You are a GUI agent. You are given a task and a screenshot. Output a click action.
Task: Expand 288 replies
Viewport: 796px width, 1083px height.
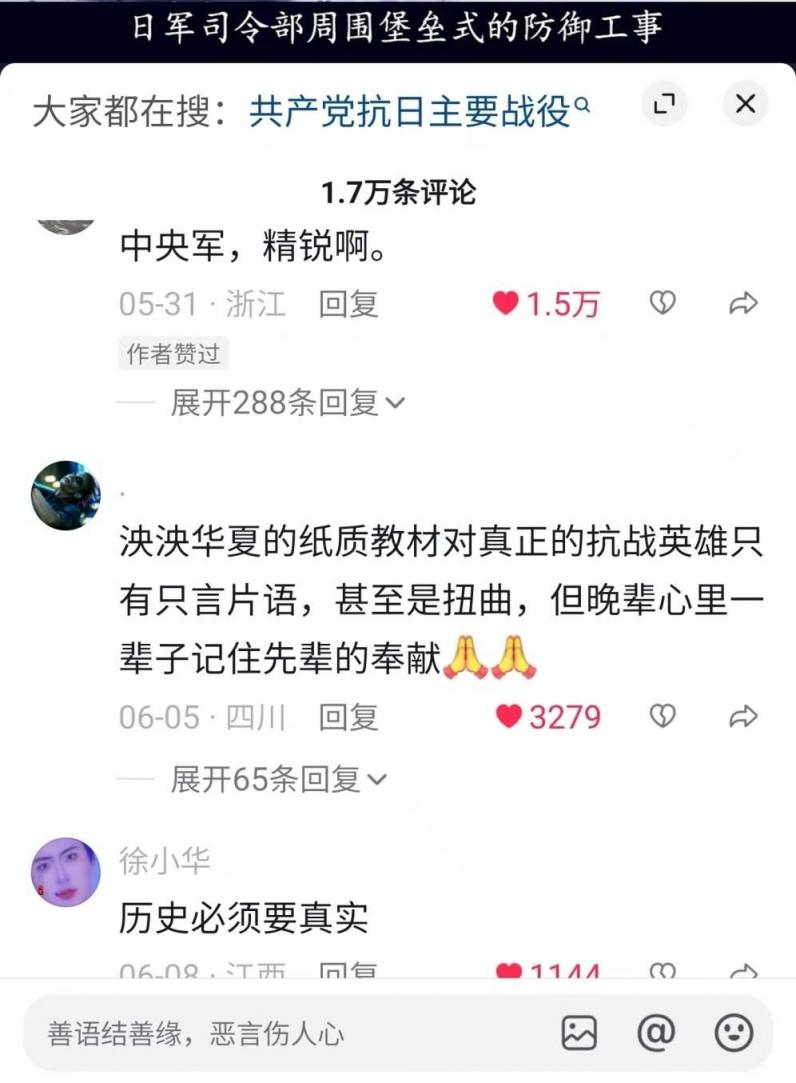(287, 403)
